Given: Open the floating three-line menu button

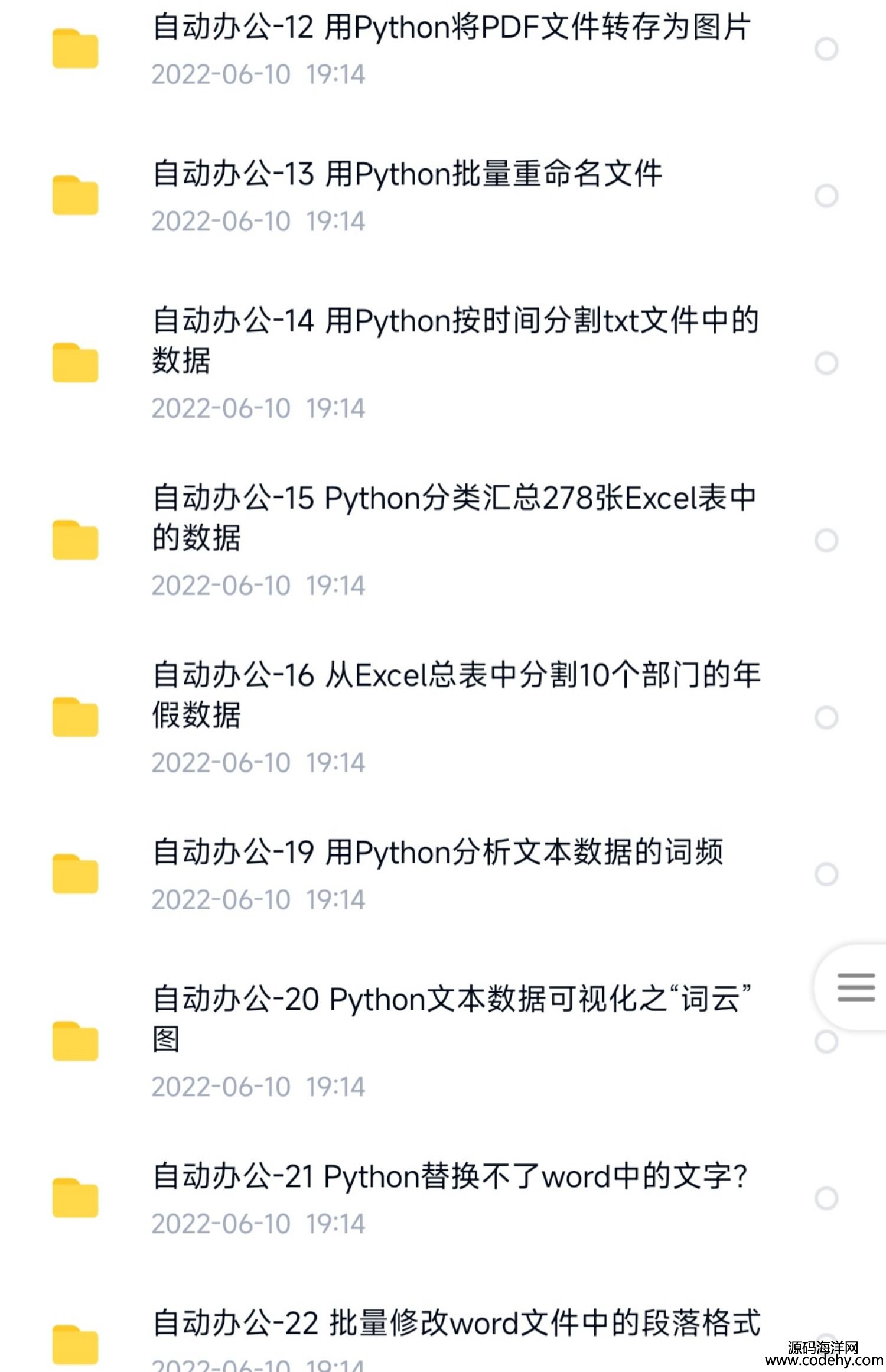Looking at the screenshot, I should [x=855, y=987].
